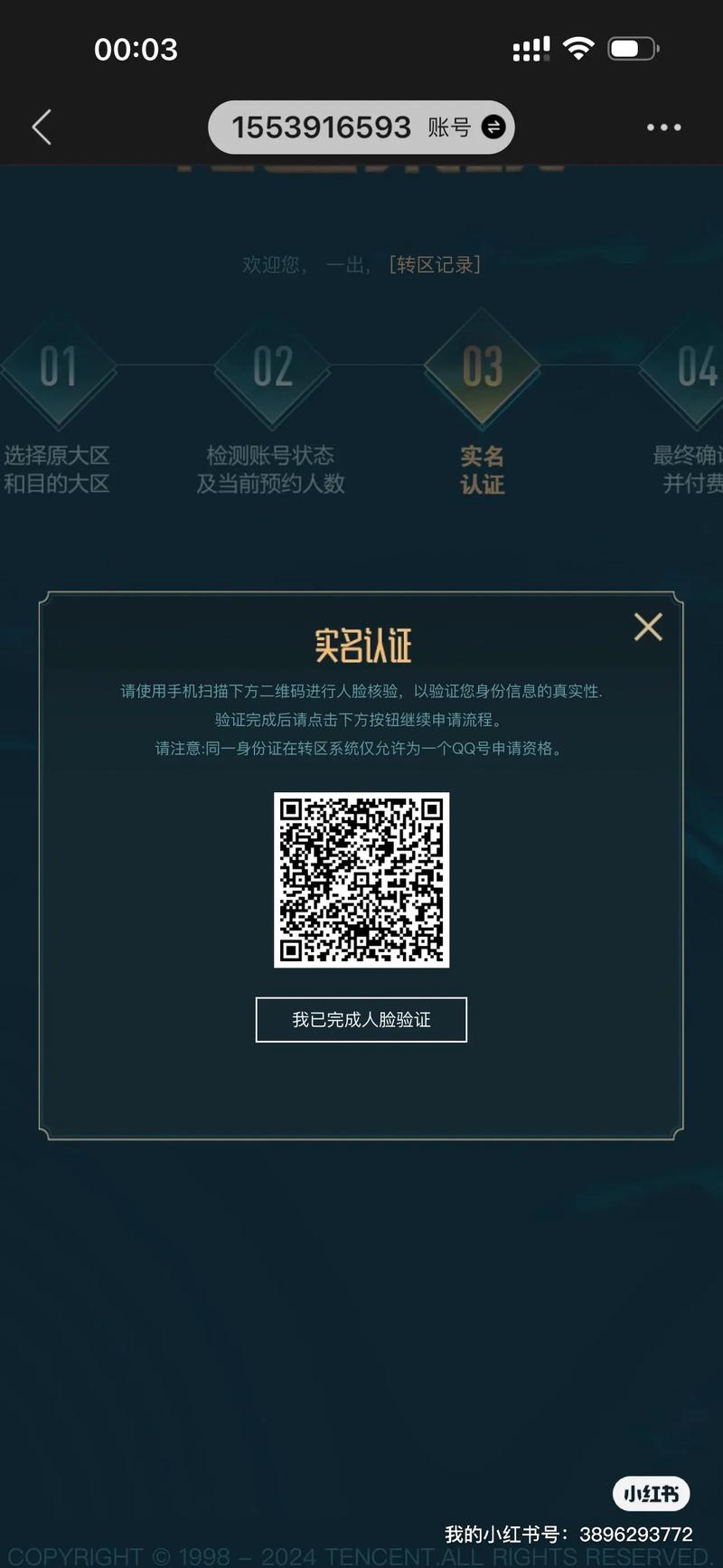Switch account via the 1553916593 account pill

[361, 128]
